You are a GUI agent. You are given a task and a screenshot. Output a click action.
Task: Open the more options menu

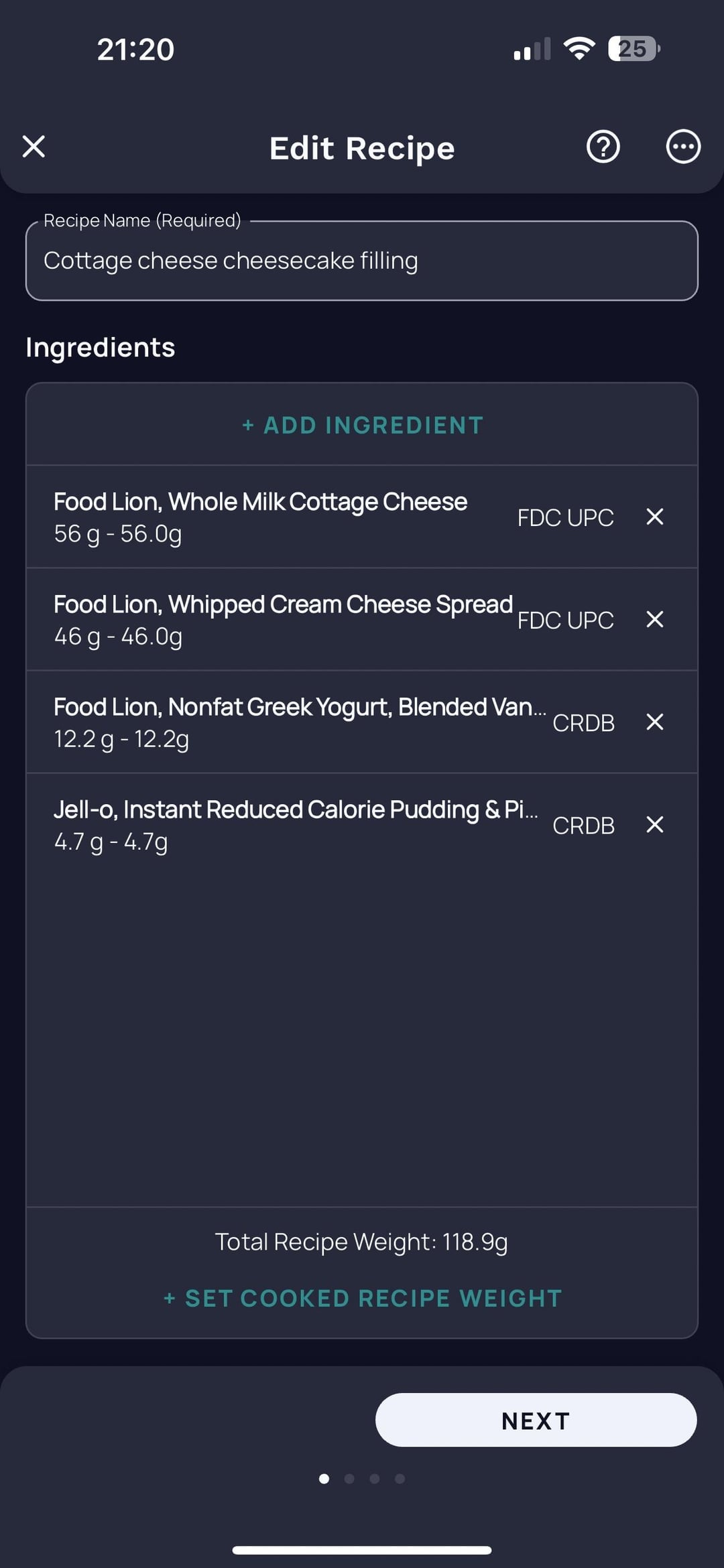[x=683, y=147]
